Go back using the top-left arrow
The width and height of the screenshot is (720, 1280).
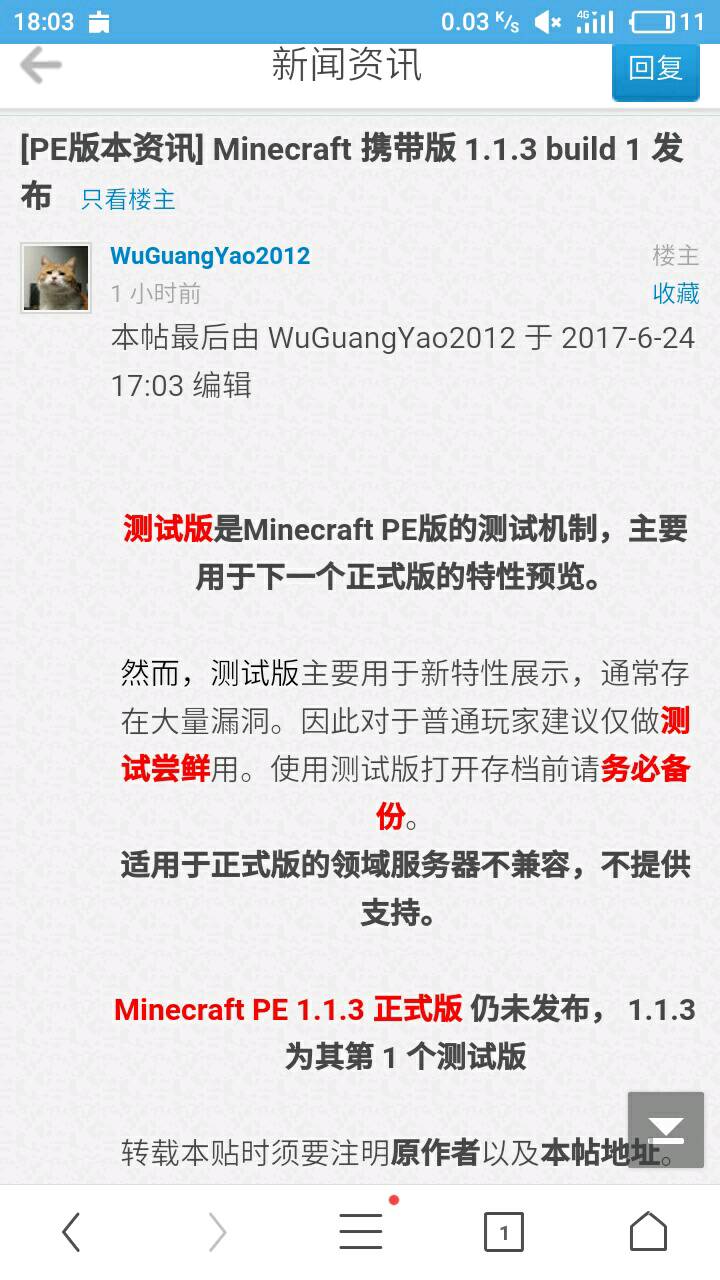click(x=40, y=66)
